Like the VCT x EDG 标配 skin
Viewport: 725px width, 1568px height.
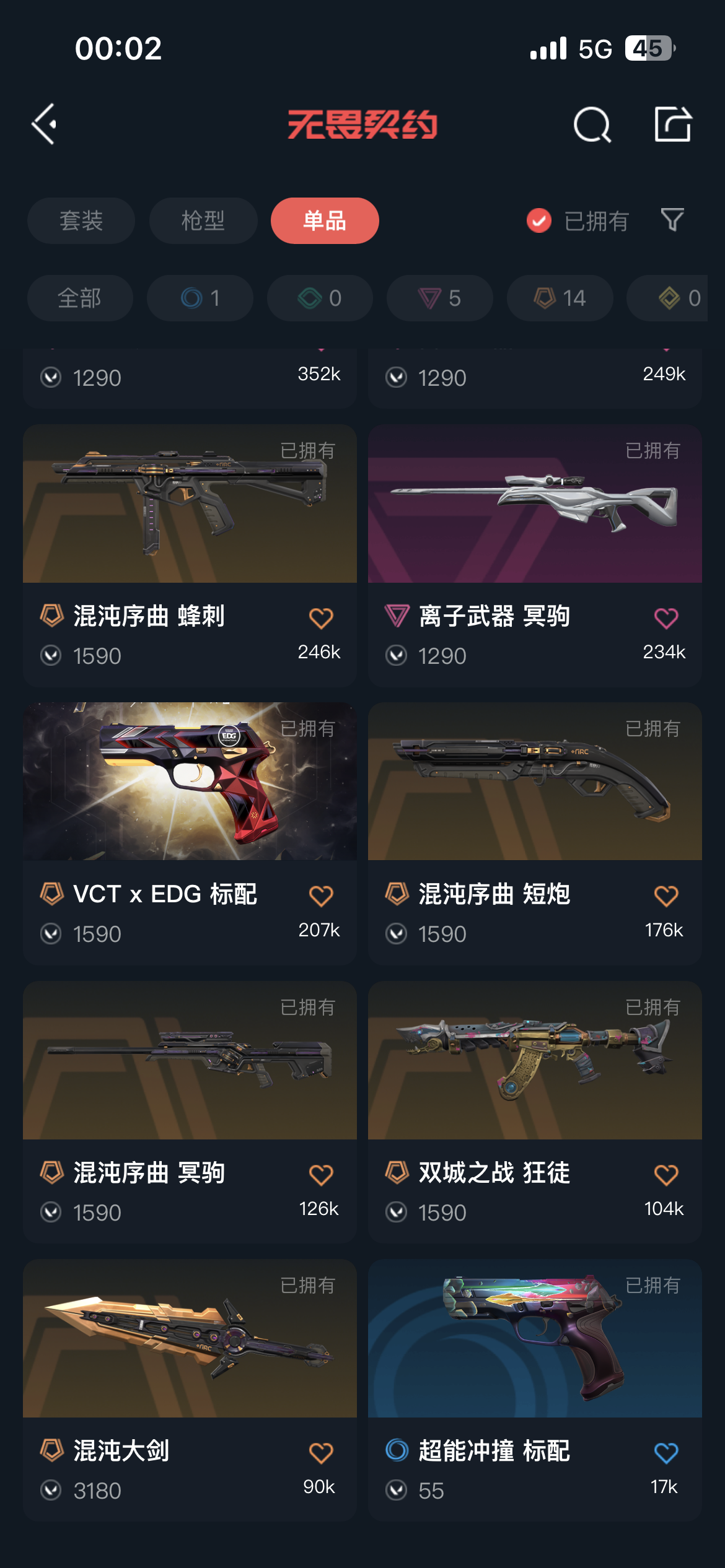[x=321, y=895]
